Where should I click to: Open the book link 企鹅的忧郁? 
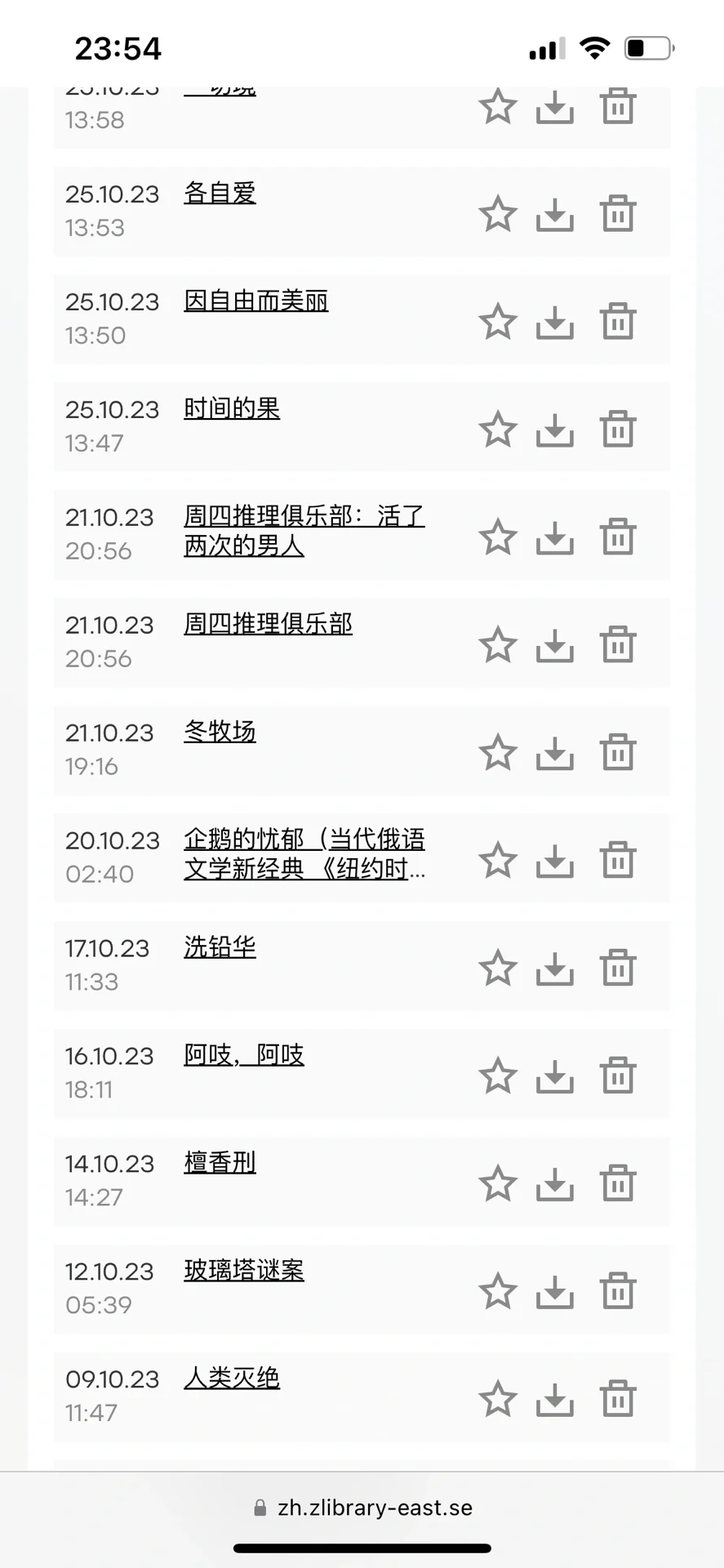[304, 854]
